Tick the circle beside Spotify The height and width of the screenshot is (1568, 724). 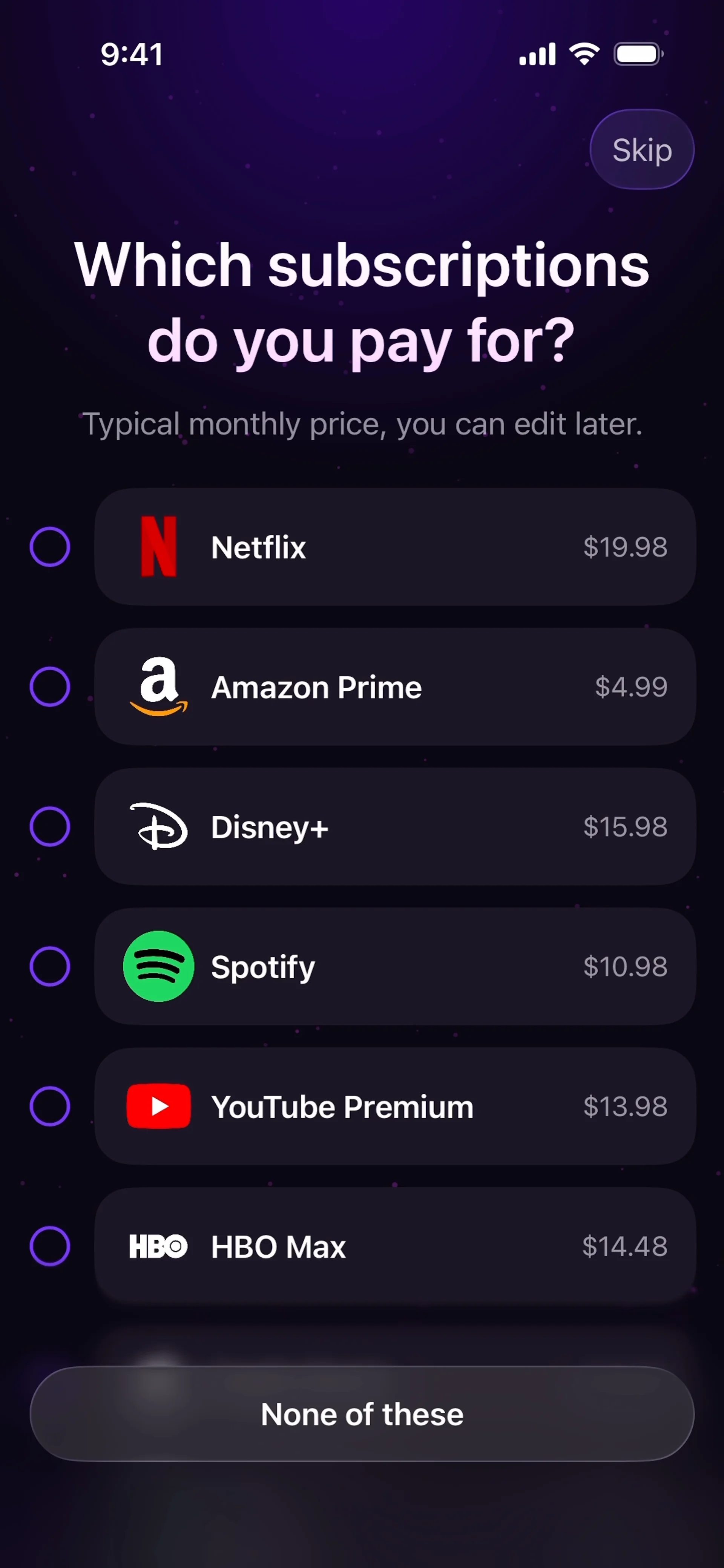50,966
